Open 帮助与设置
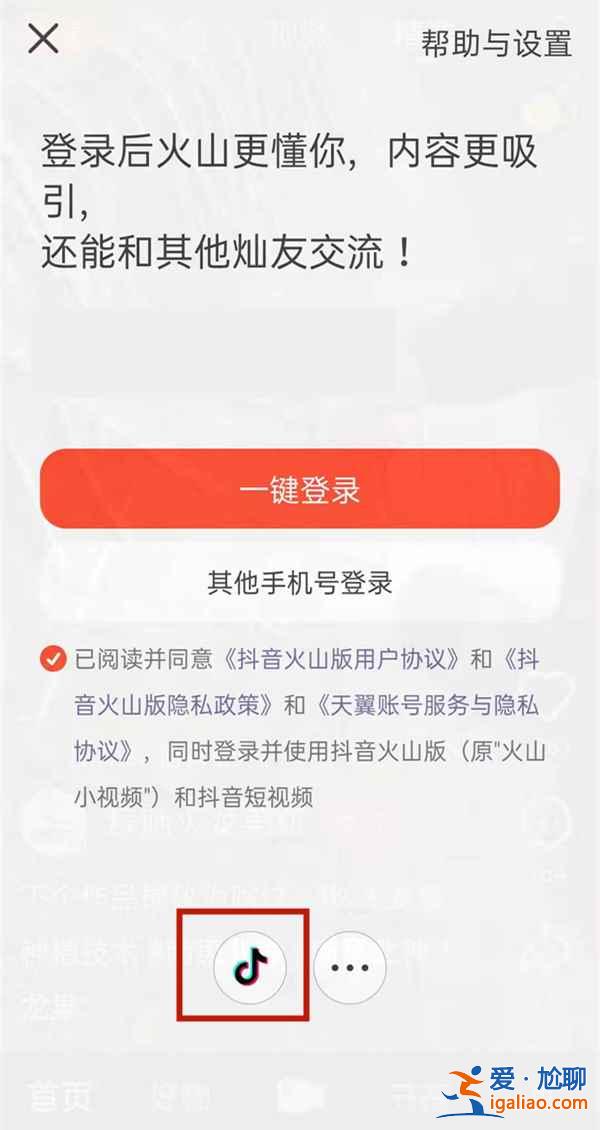600x1130 pixels. 496,44
